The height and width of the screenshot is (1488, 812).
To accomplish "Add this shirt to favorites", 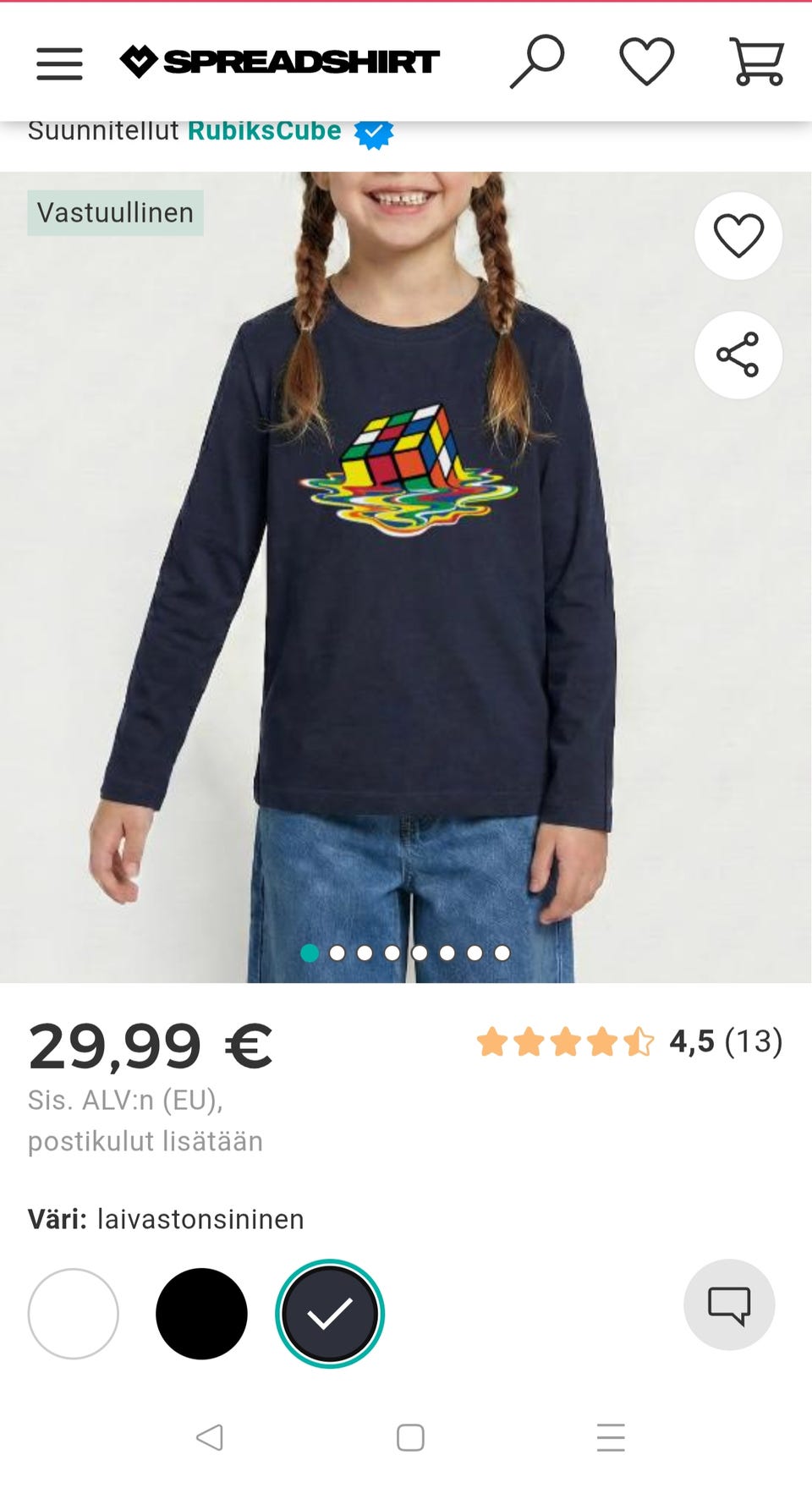I will pyautogui.click(x=738, y=236).
